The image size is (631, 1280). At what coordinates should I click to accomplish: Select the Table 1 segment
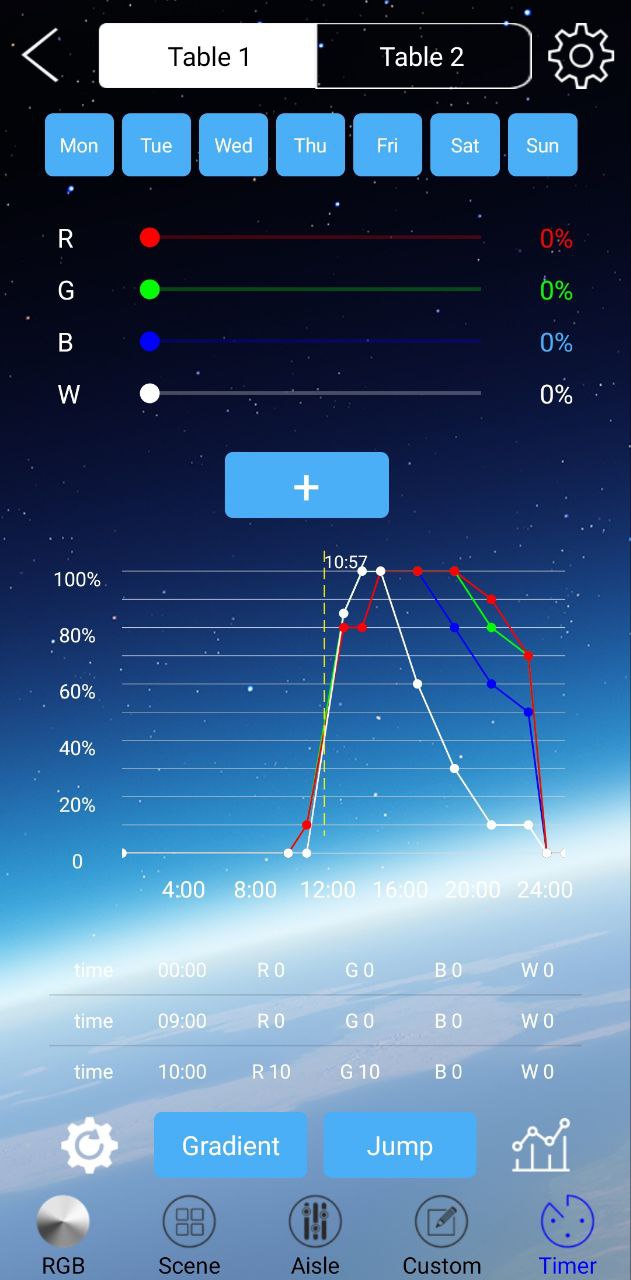click(x=208, y=57)
